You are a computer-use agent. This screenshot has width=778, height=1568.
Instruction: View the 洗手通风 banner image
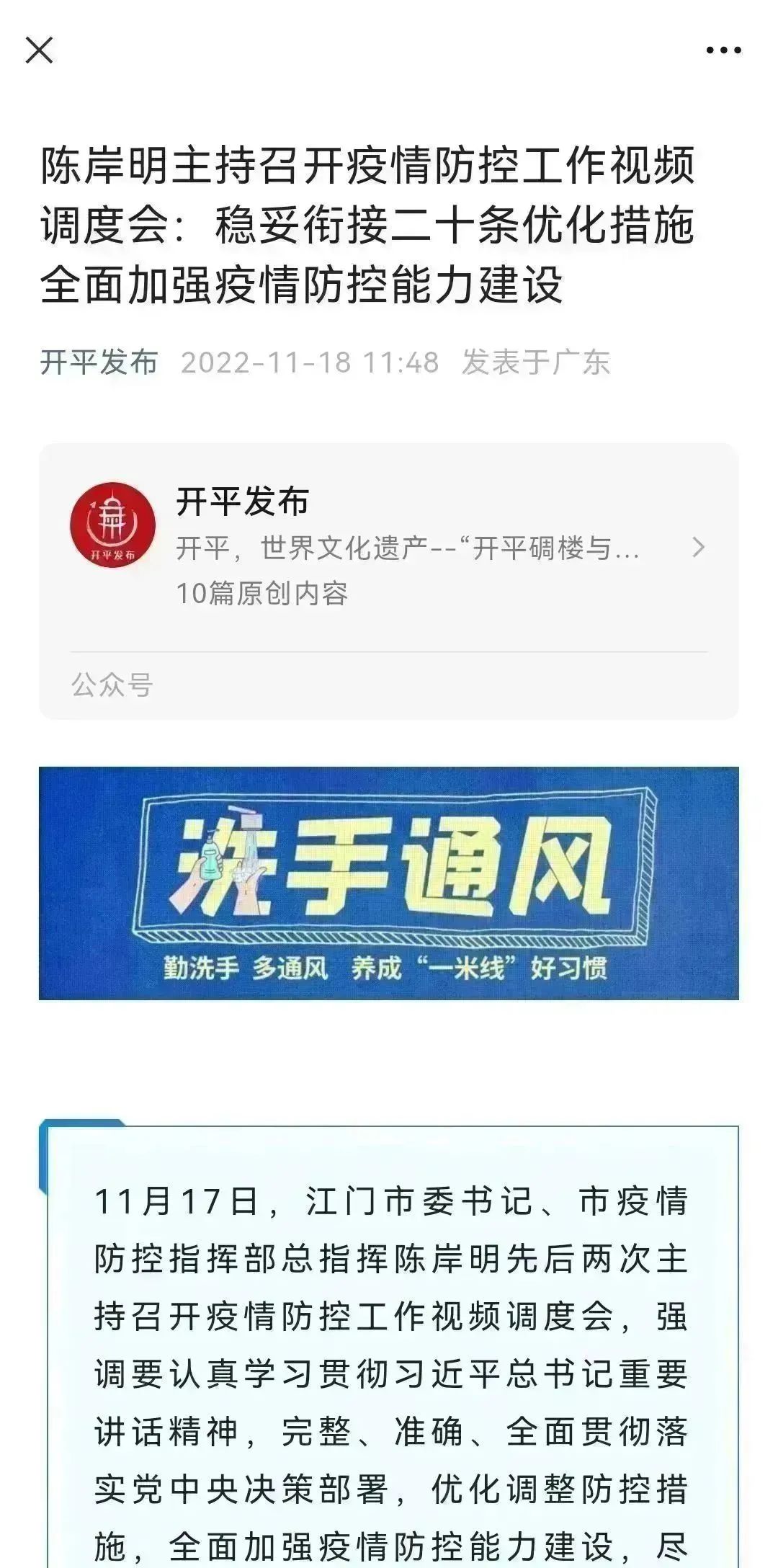(x=389, y=883)
